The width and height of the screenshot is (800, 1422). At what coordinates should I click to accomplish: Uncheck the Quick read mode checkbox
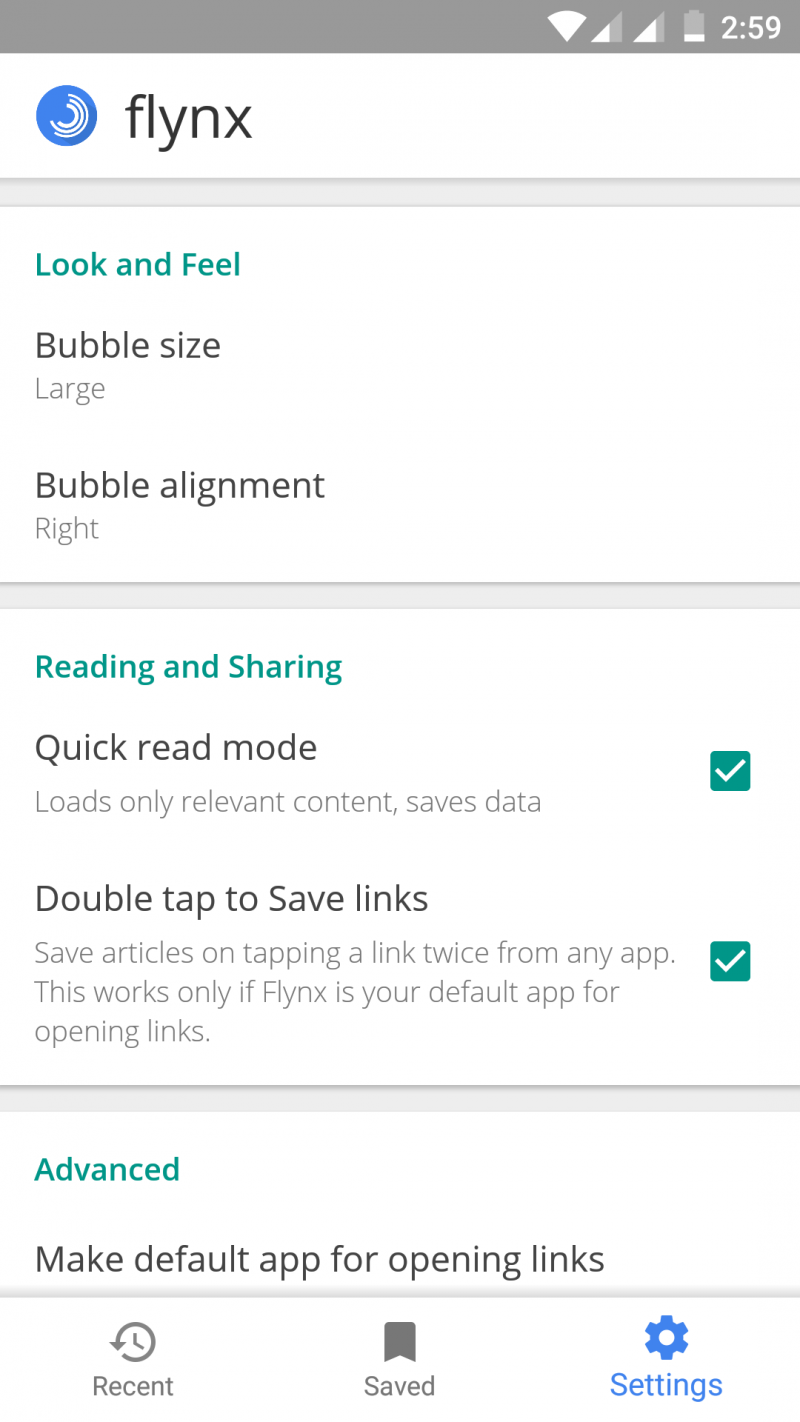coord(730,771)
